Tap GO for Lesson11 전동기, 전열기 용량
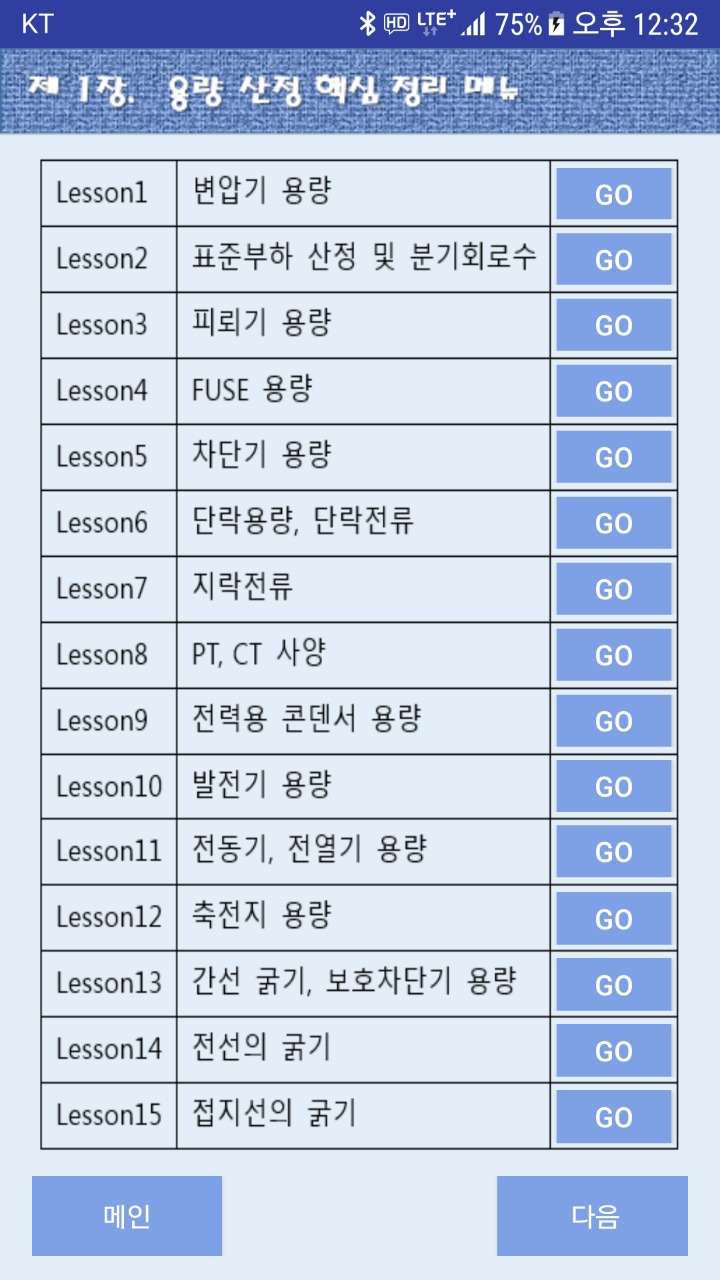 613,853
